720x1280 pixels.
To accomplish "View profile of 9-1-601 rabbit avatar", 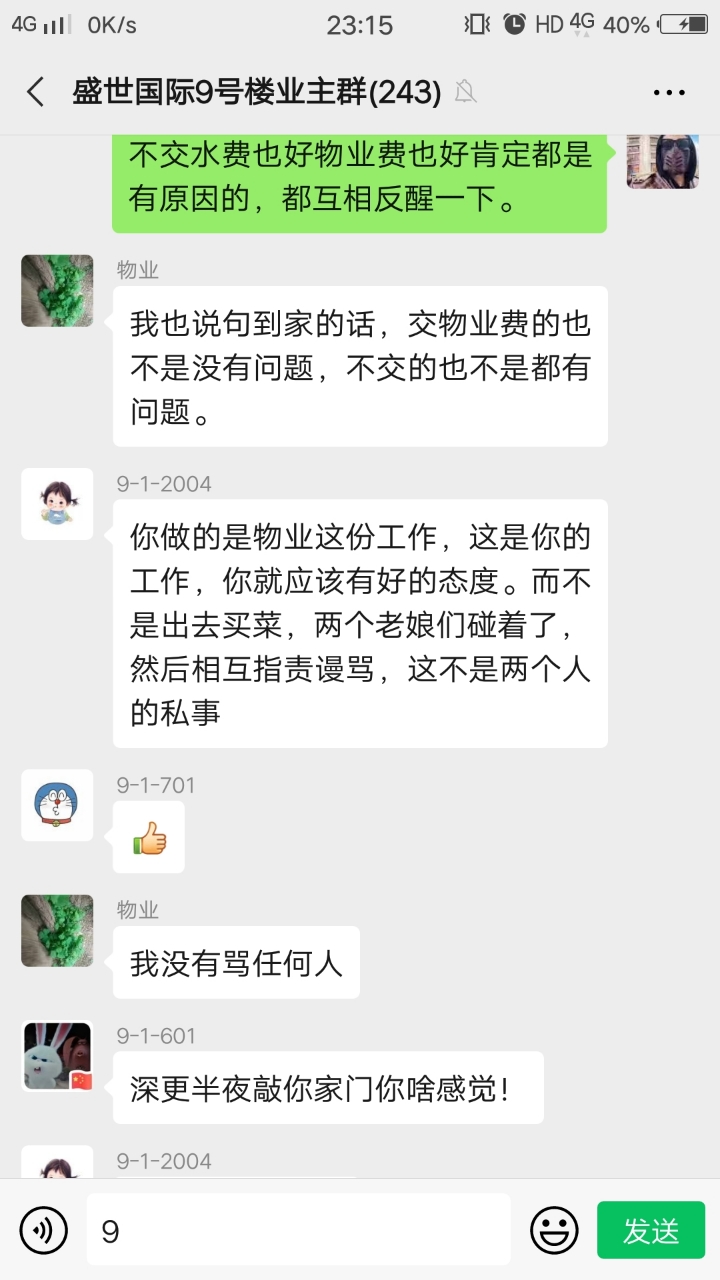I will pos(57,1056).
